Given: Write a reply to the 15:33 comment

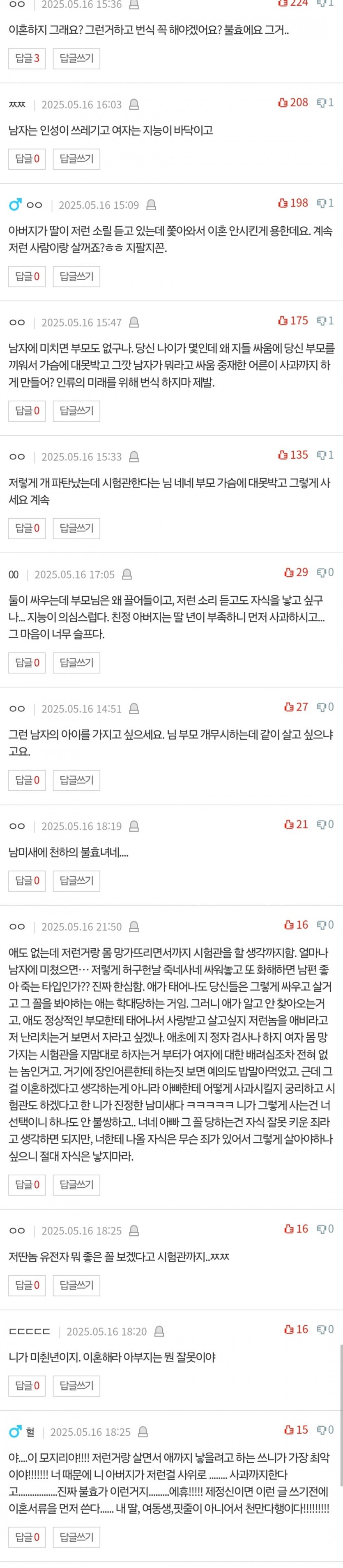Looking at the screenshot, I should pyautogui.click(x=76, y=528).
